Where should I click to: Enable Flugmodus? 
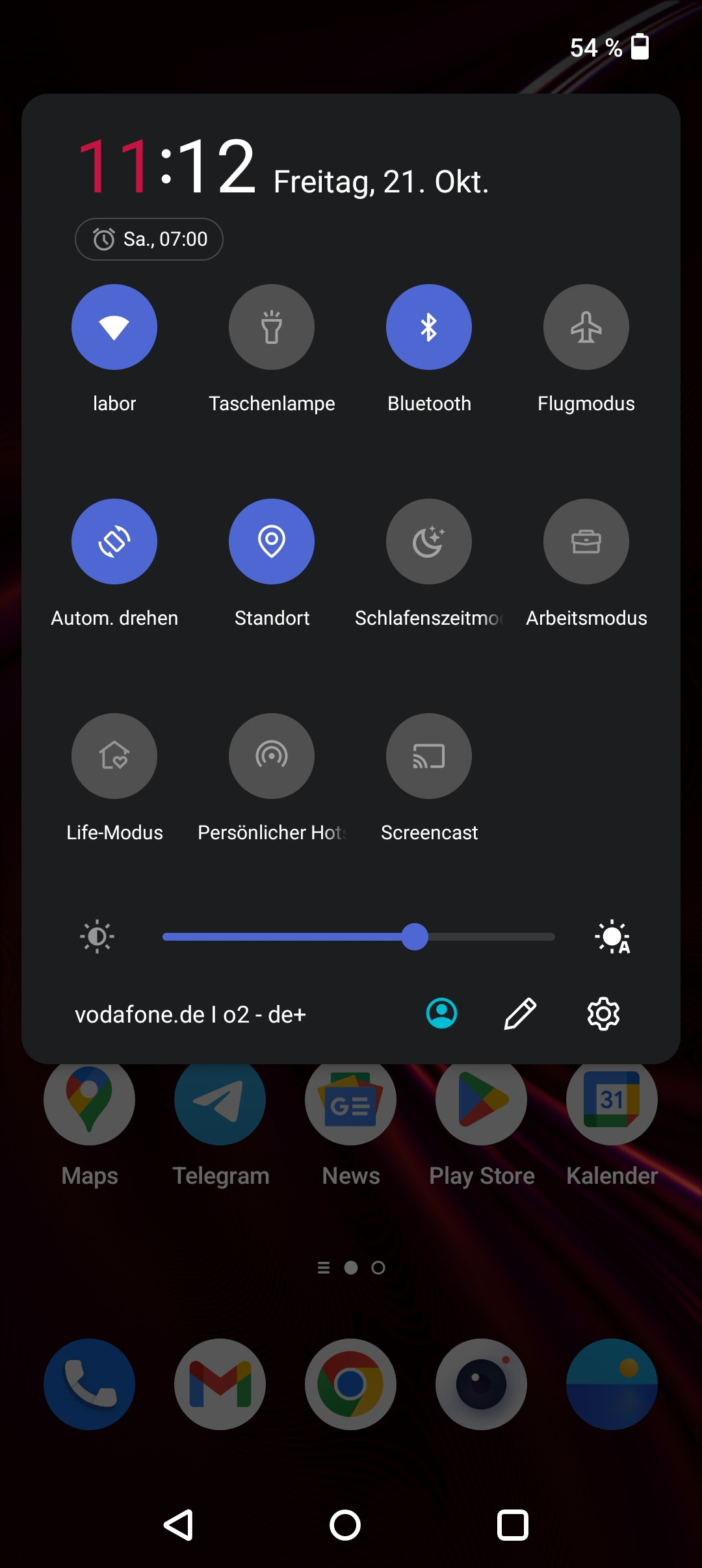click(x=586, y=327)
